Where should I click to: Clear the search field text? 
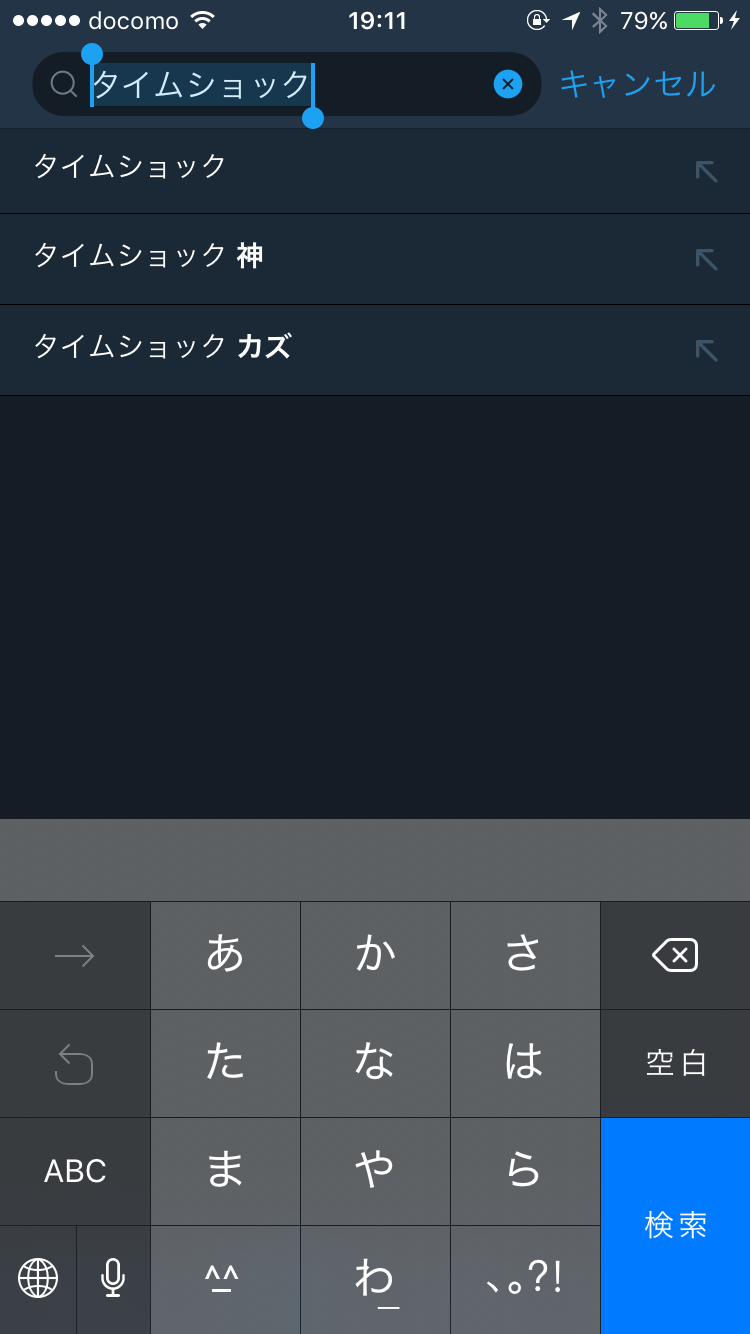(x=508, y=85)
